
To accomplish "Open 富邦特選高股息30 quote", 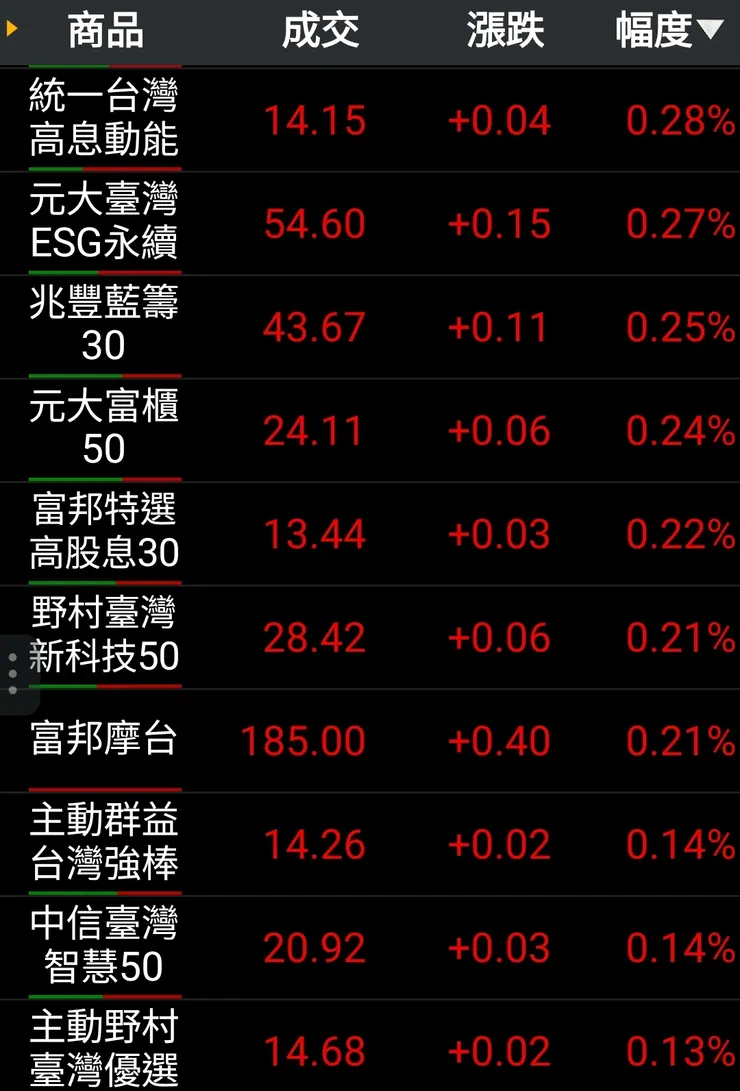I will 104,534.
